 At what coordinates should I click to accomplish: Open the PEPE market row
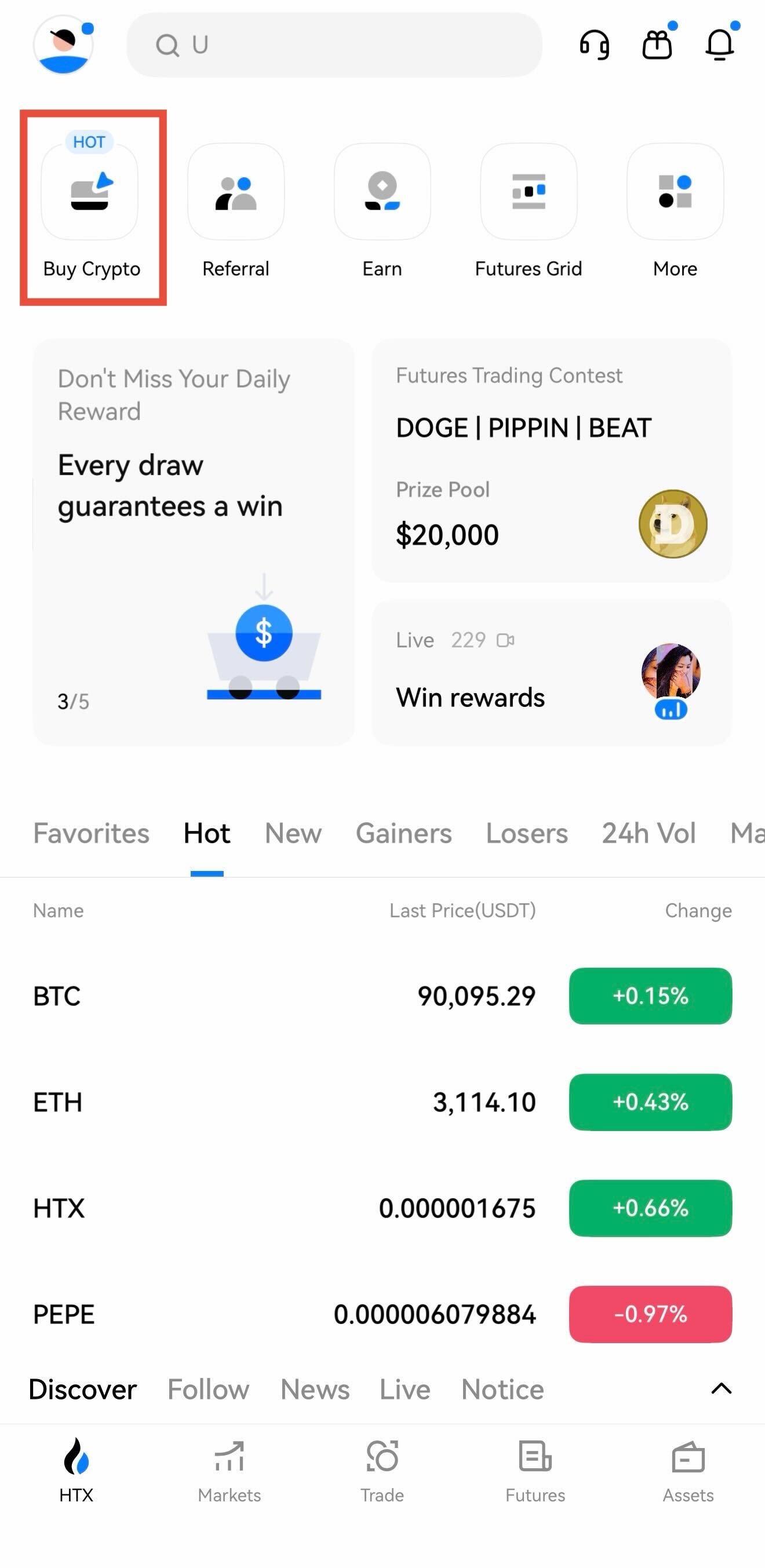pos(382,1314)
